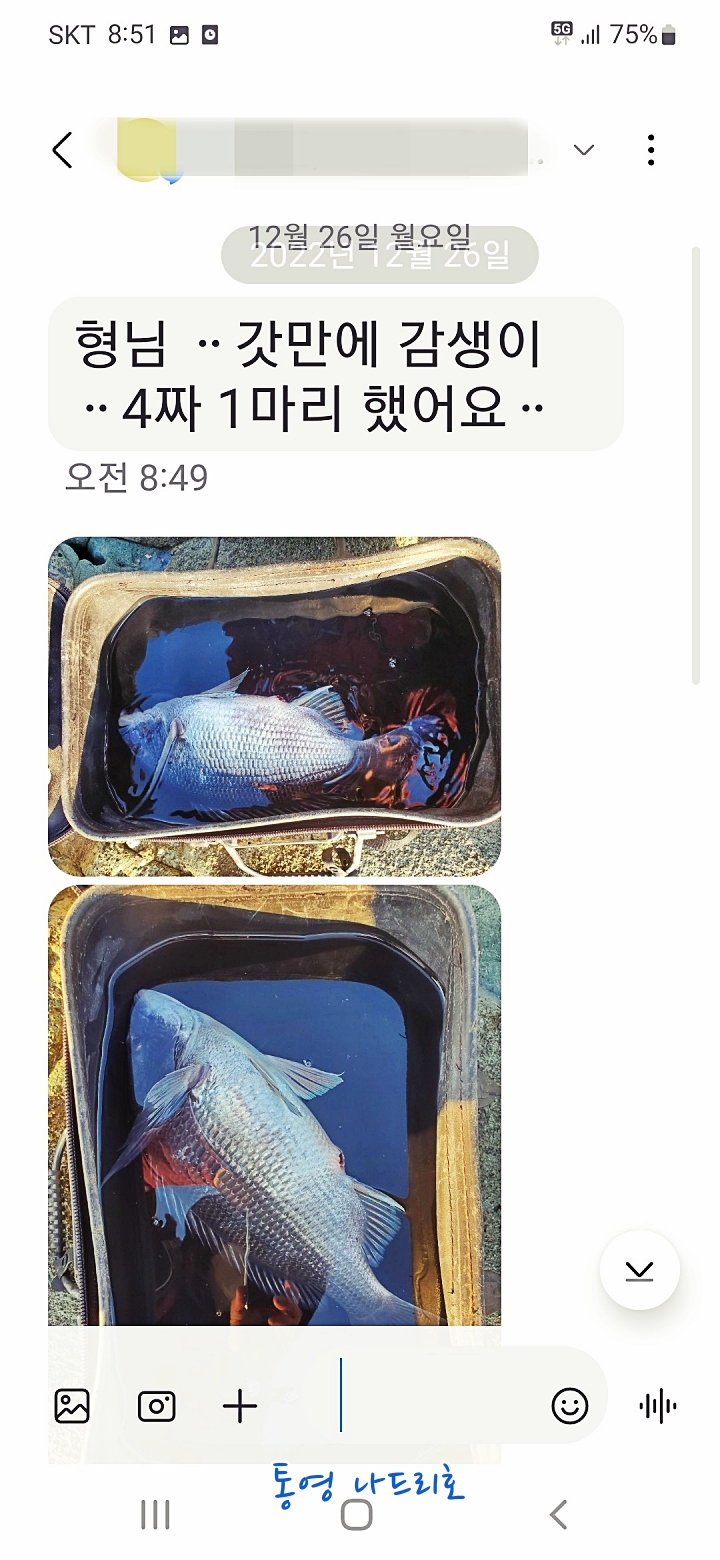This screenshot has width=720, height=1560.
Task: Attach a picture from gallery
Action: pyautogui.click(x=72, y=1406)
